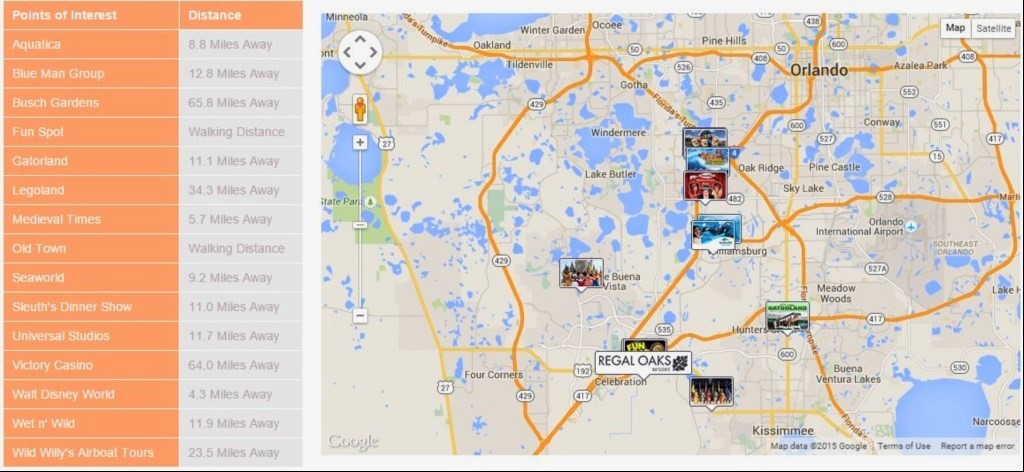This screenshot has width=1024, height=472.
Task: Open the marine park marker near Williamsburg
Action: click(x=716, y=231)
